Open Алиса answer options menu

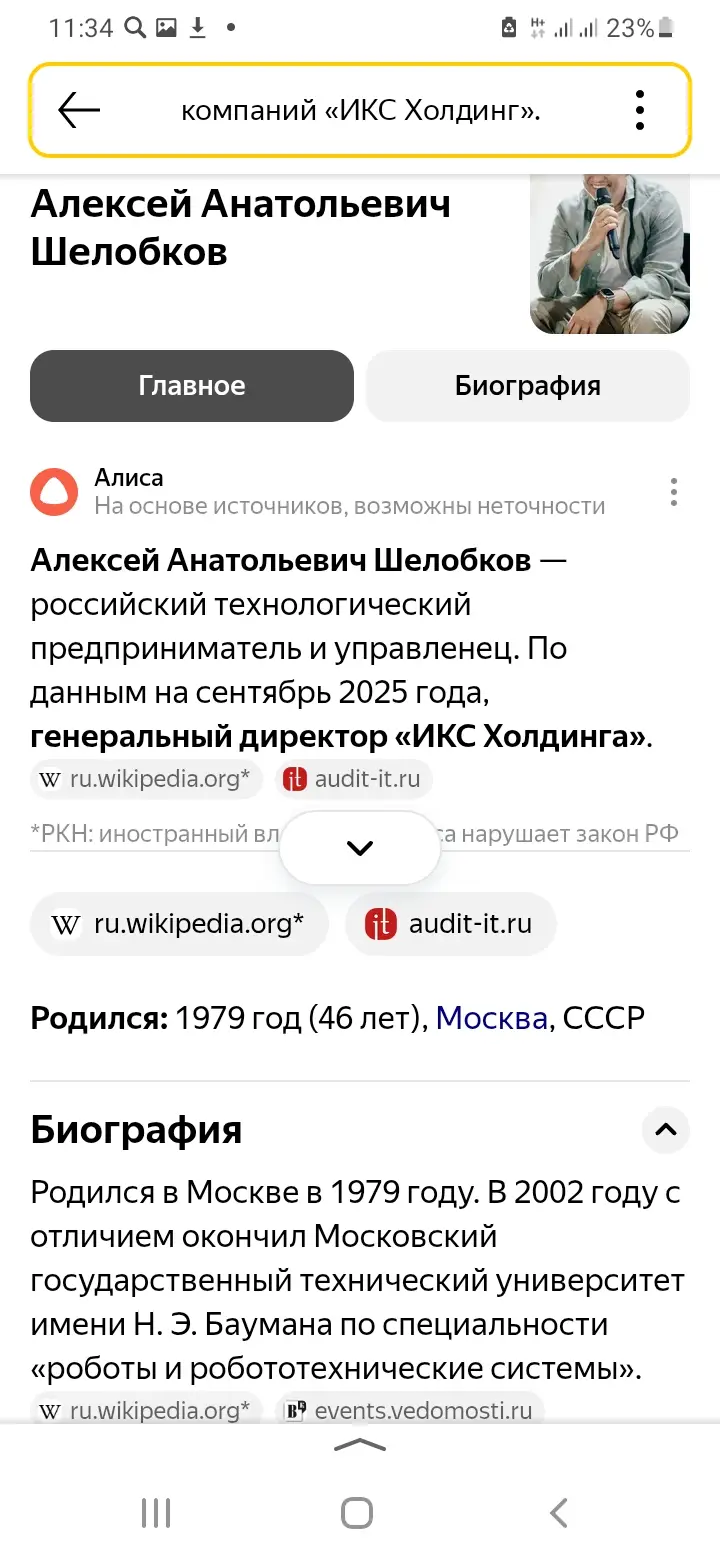coord(674,492)
